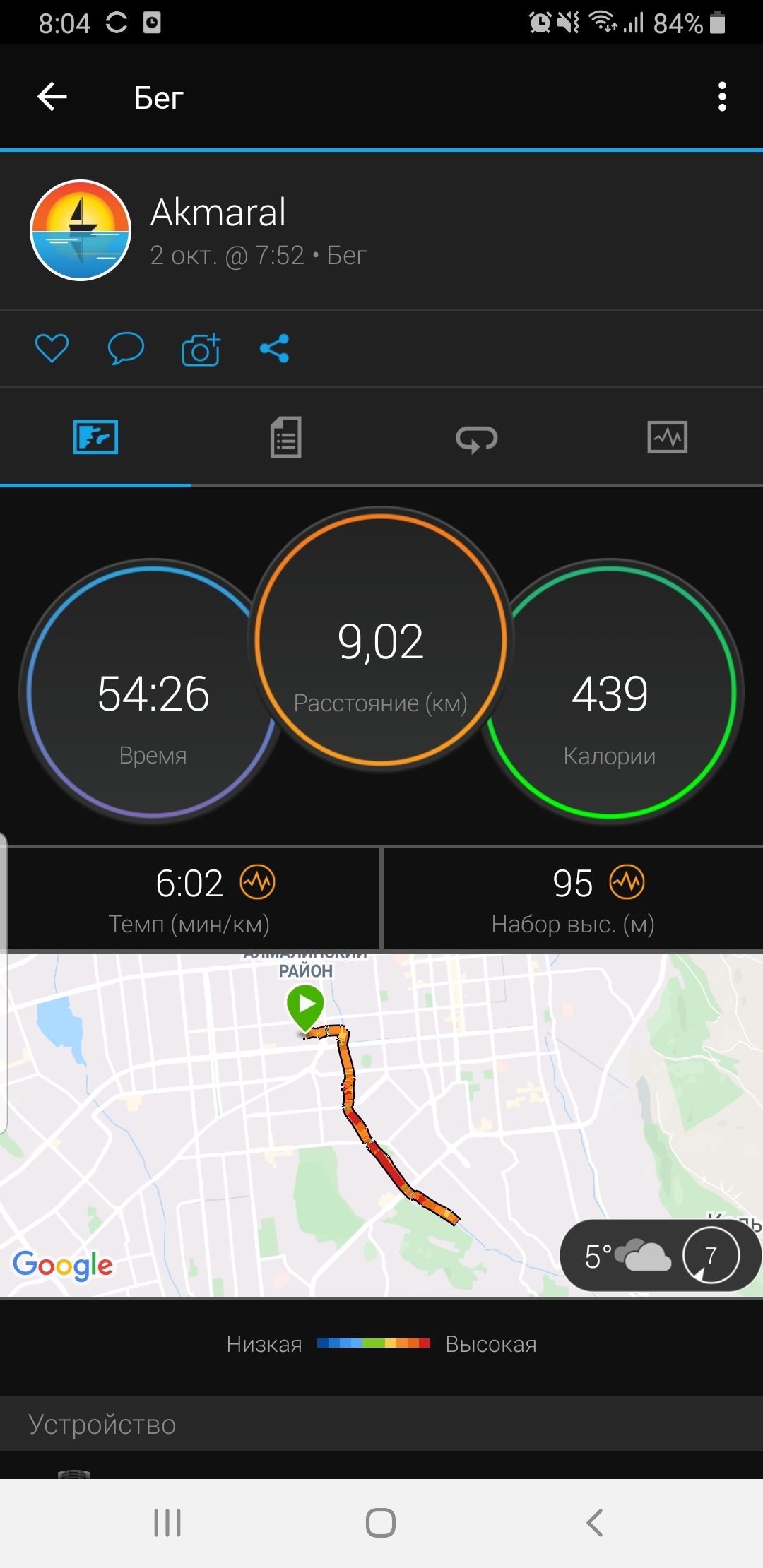This screenshot has width=763, height=1568.
Task: Open the elevation gain 95 chart icon
Action: coord(627,882)
